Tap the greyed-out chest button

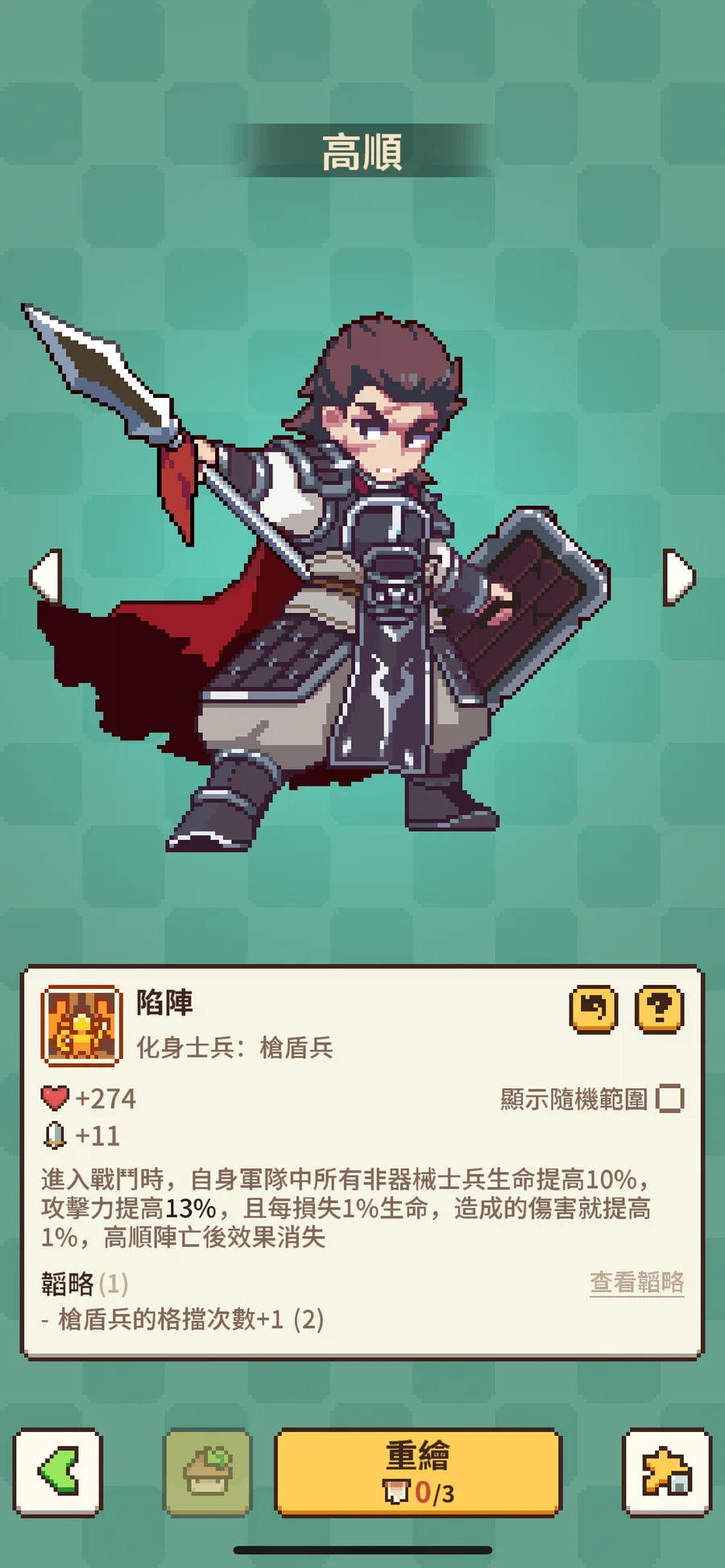pos(208,1472)
